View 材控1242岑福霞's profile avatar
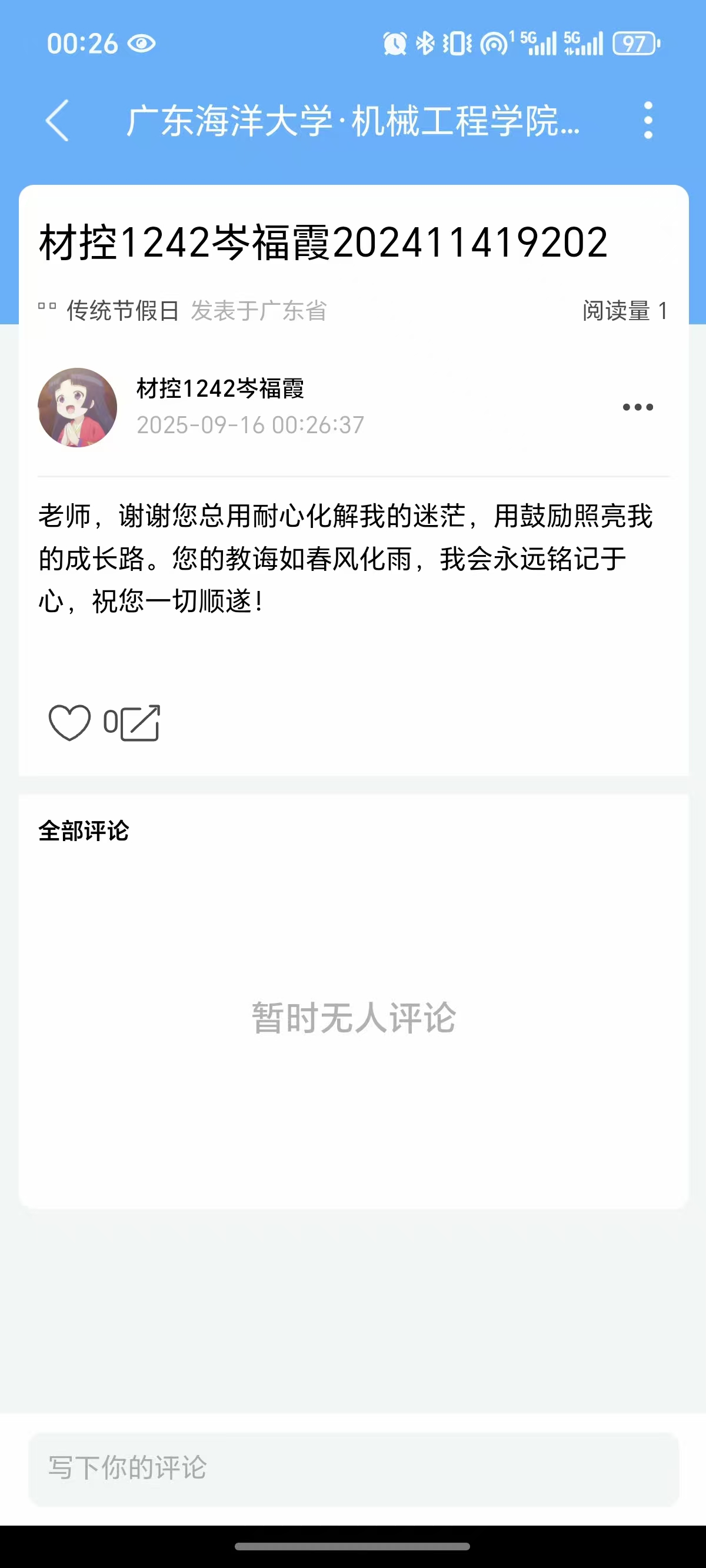Screen dimensions: 706x1568 pos(77,407)
